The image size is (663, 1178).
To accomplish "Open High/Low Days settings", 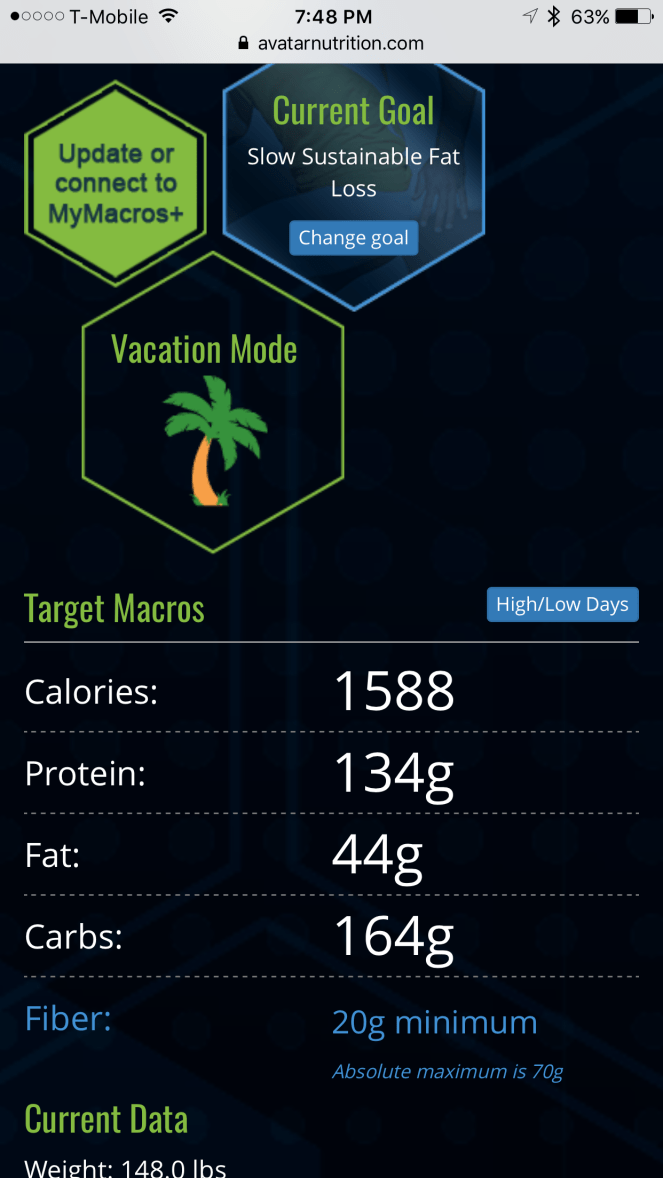I will tap(561, 604).
